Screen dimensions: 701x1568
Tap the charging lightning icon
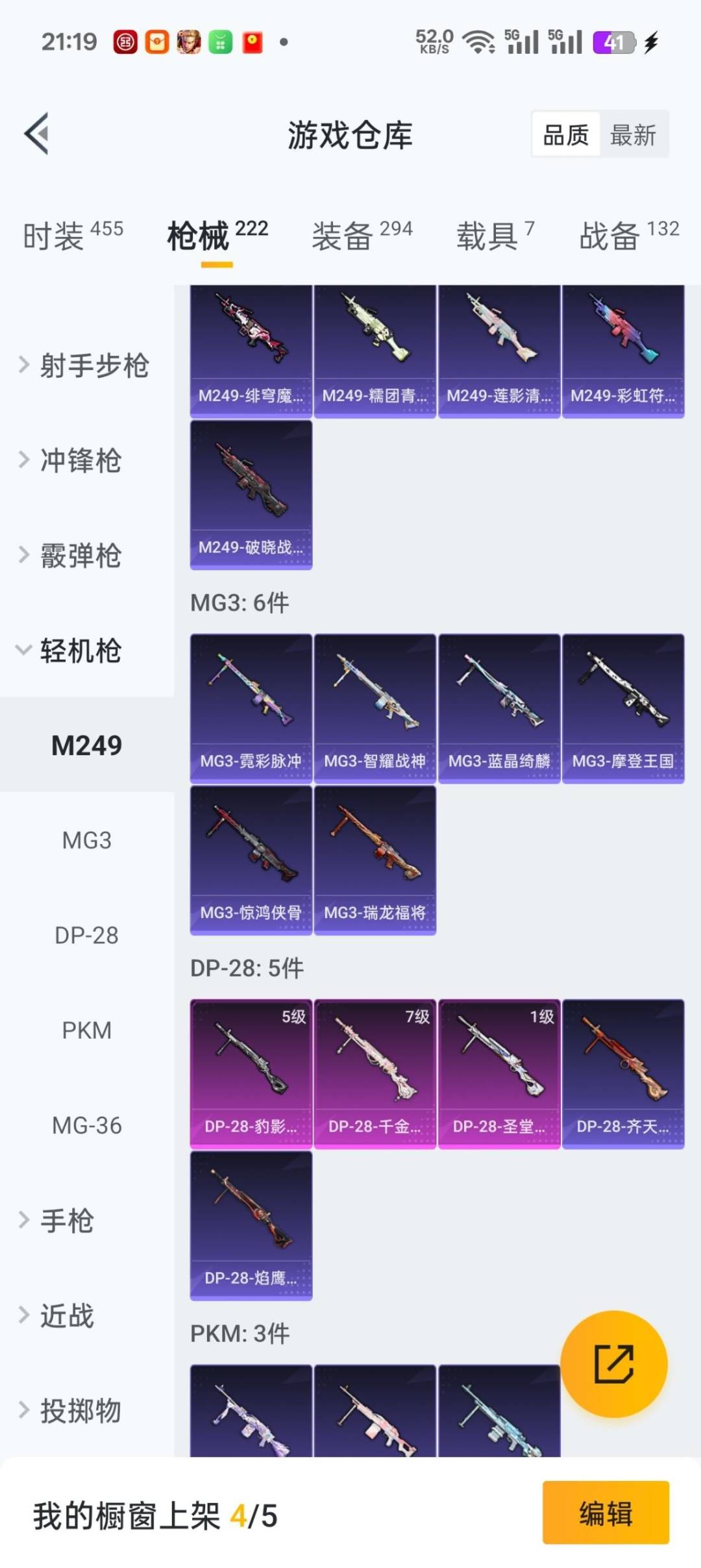click(x=651, y=40)
